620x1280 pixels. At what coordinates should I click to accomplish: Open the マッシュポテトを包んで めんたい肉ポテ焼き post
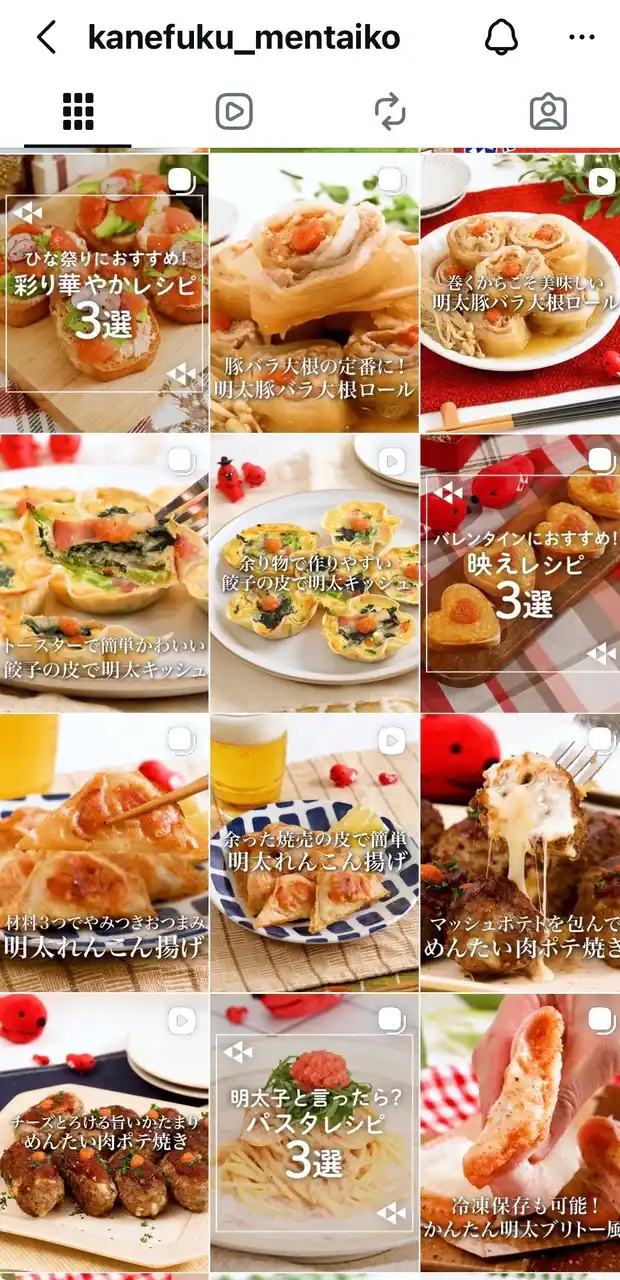520,852
